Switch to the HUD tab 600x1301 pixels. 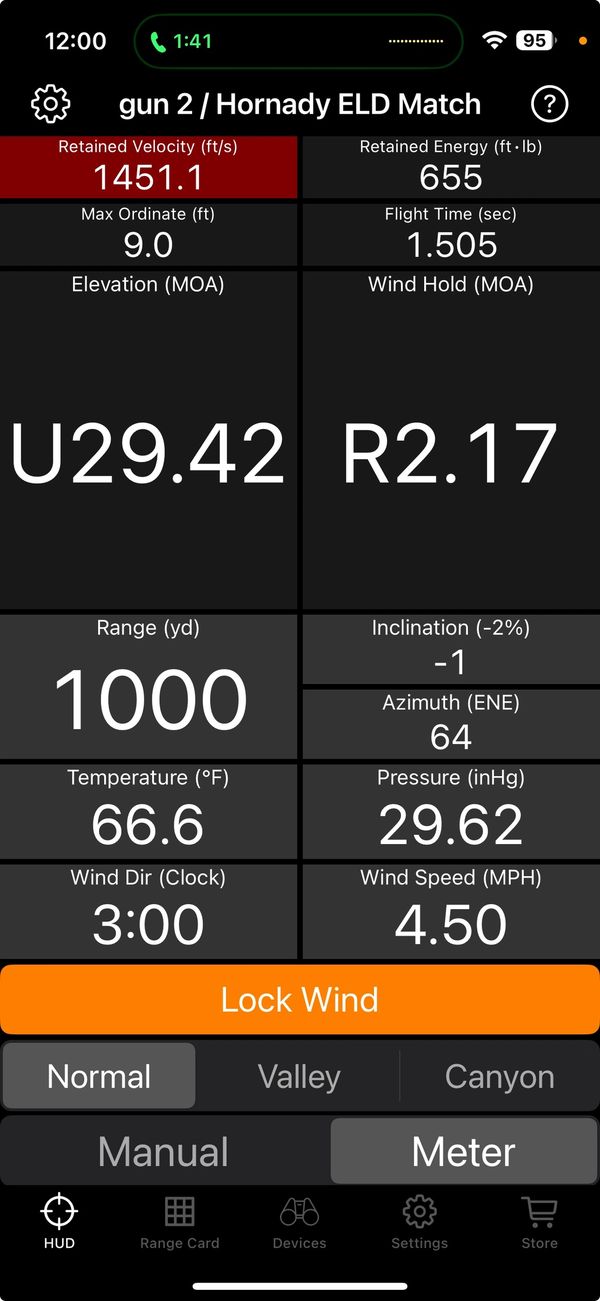click(59, 1223)
